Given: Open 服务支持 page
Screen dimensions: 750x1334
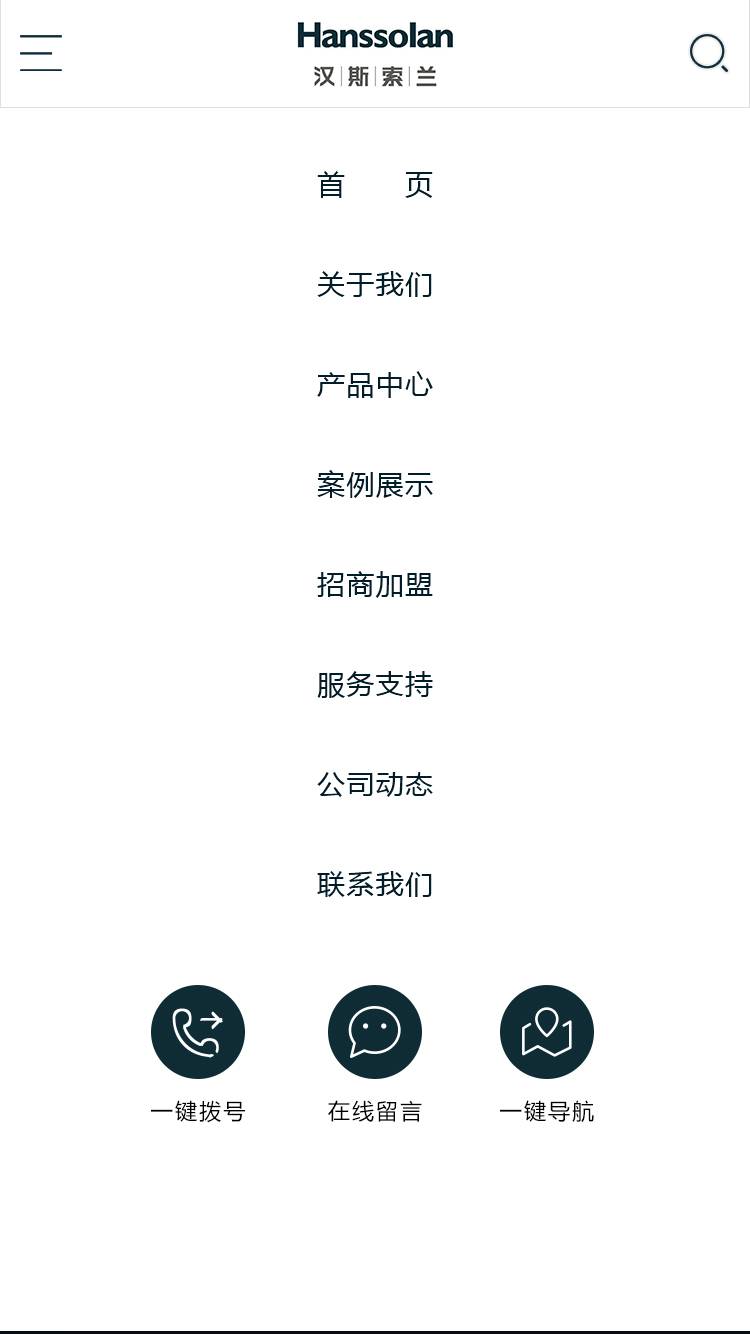Looking at the screenshot, I should pos(375,685).
